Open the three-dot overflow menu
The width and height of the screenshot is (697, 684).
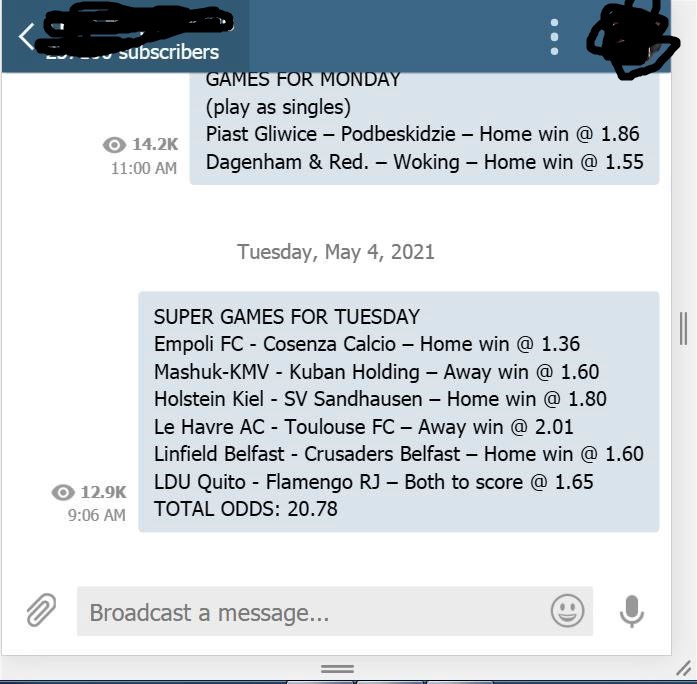[554, 37]
